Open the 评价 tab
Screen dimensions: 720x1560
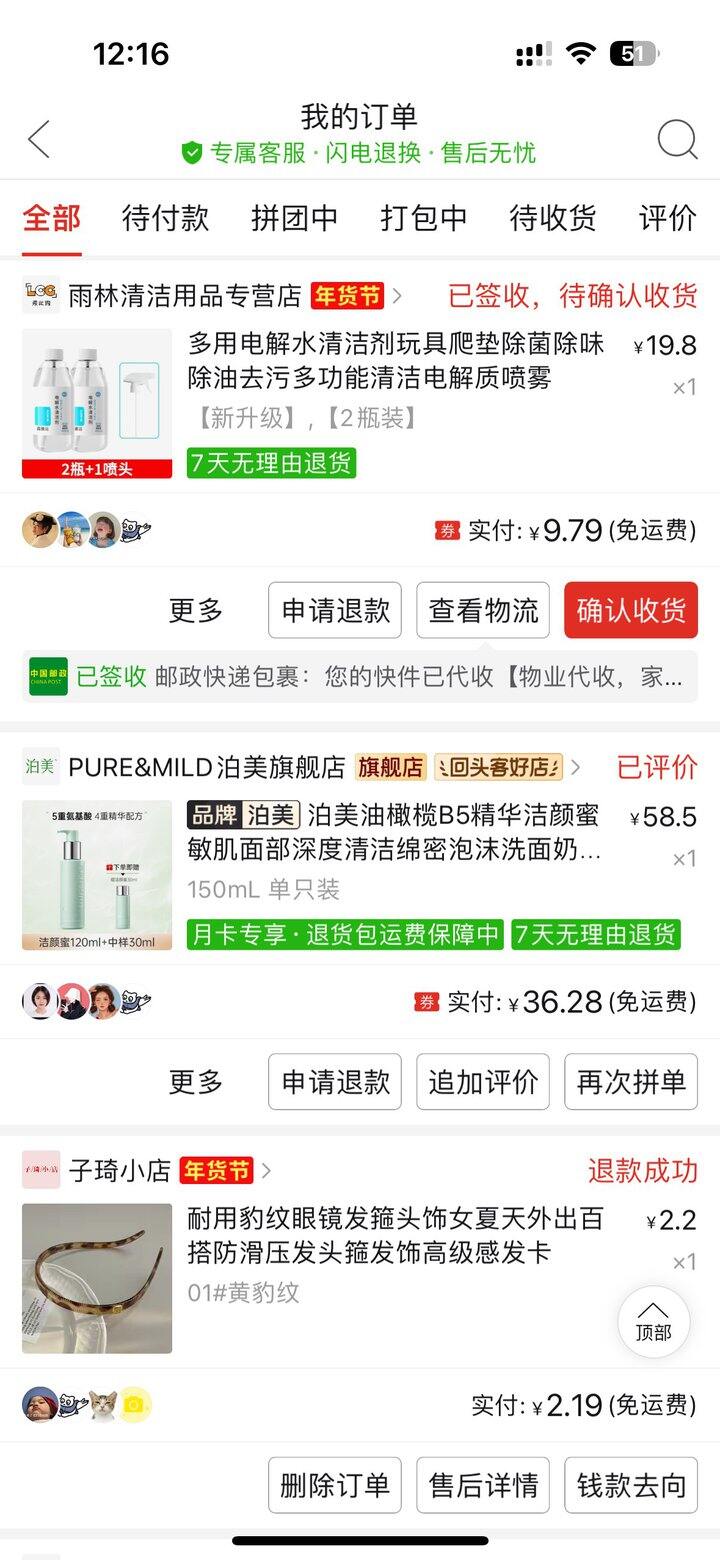pos(667,218)
